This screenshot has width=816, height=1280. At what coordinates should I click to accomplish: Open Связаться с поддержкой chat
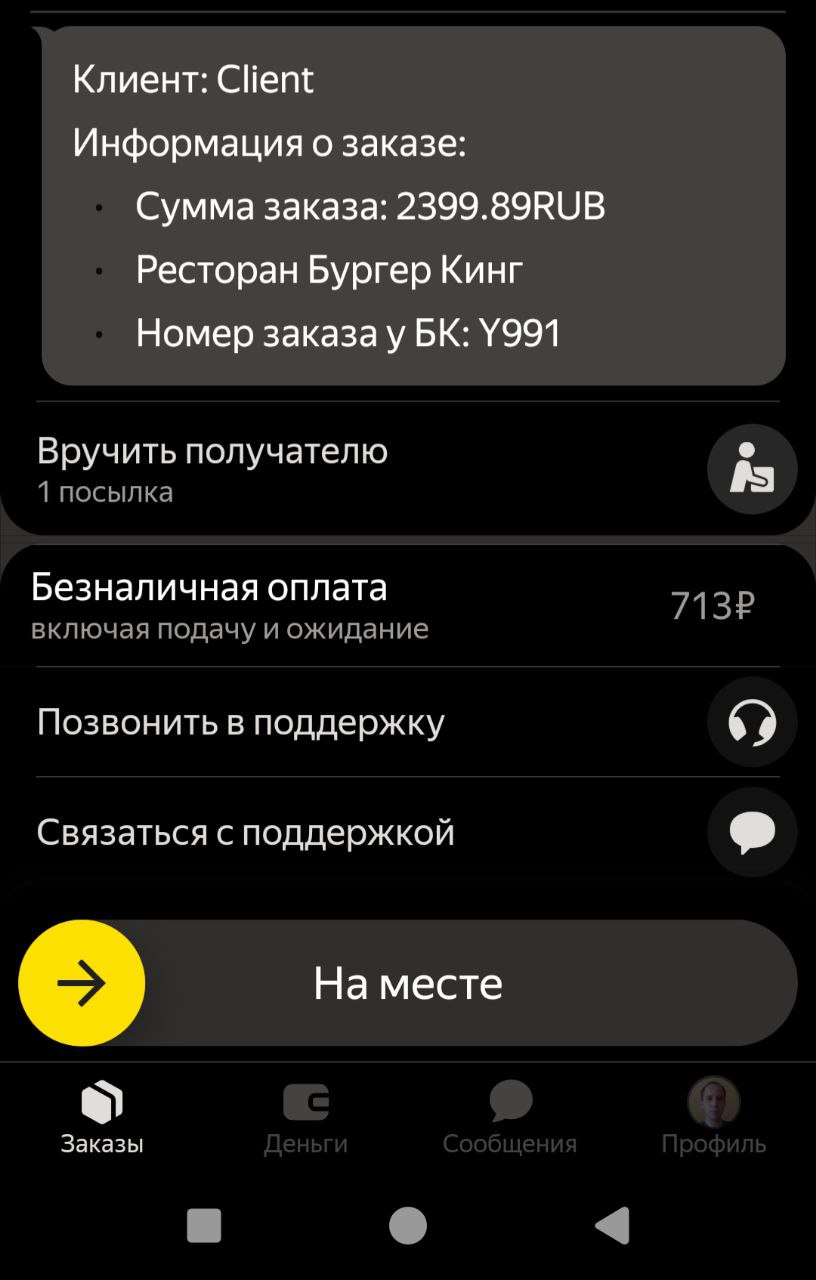pos(751,832)
